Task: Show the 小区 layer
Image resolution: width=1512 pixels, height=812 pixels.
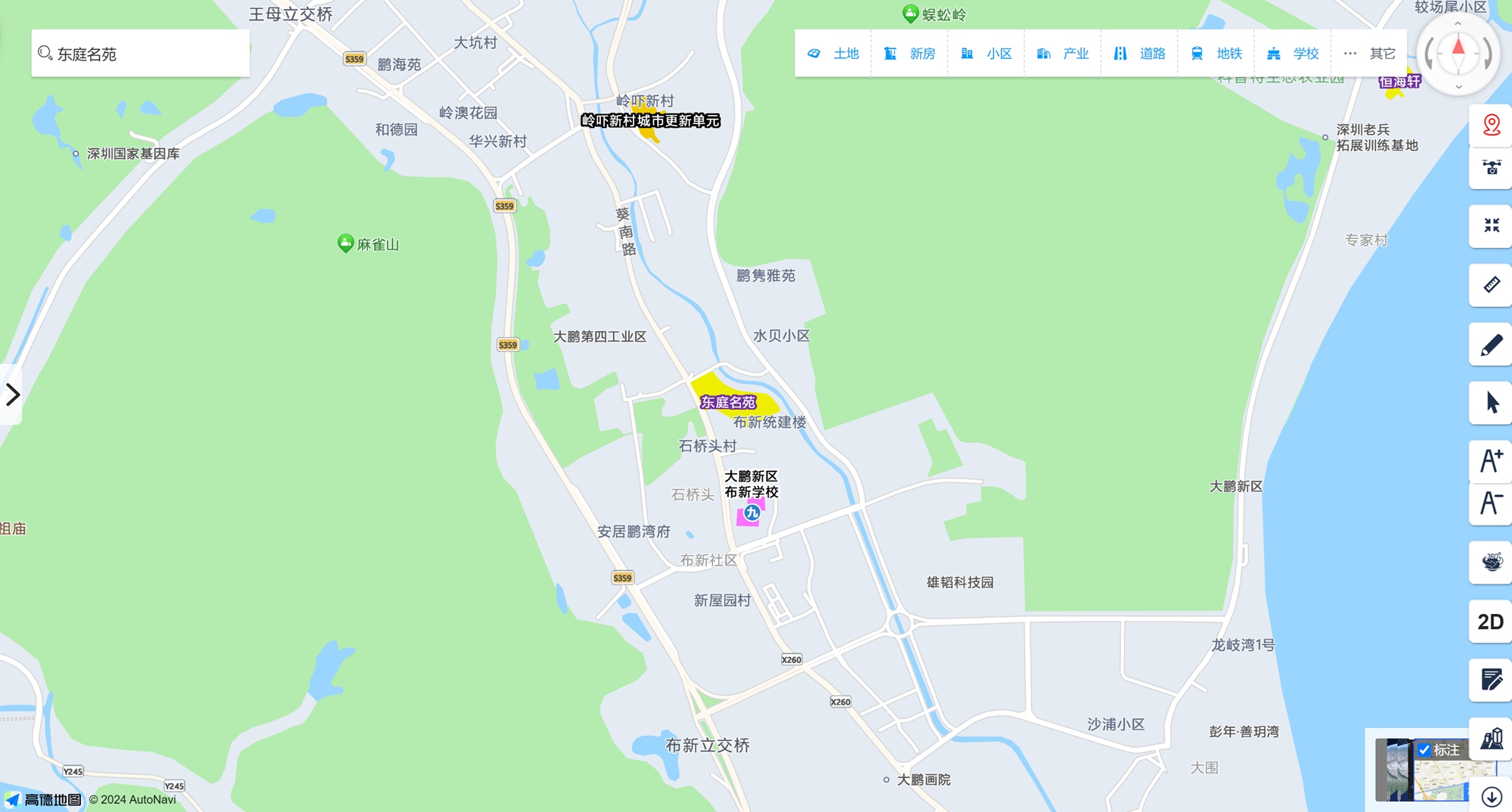Action: click(x=987, y=54)
